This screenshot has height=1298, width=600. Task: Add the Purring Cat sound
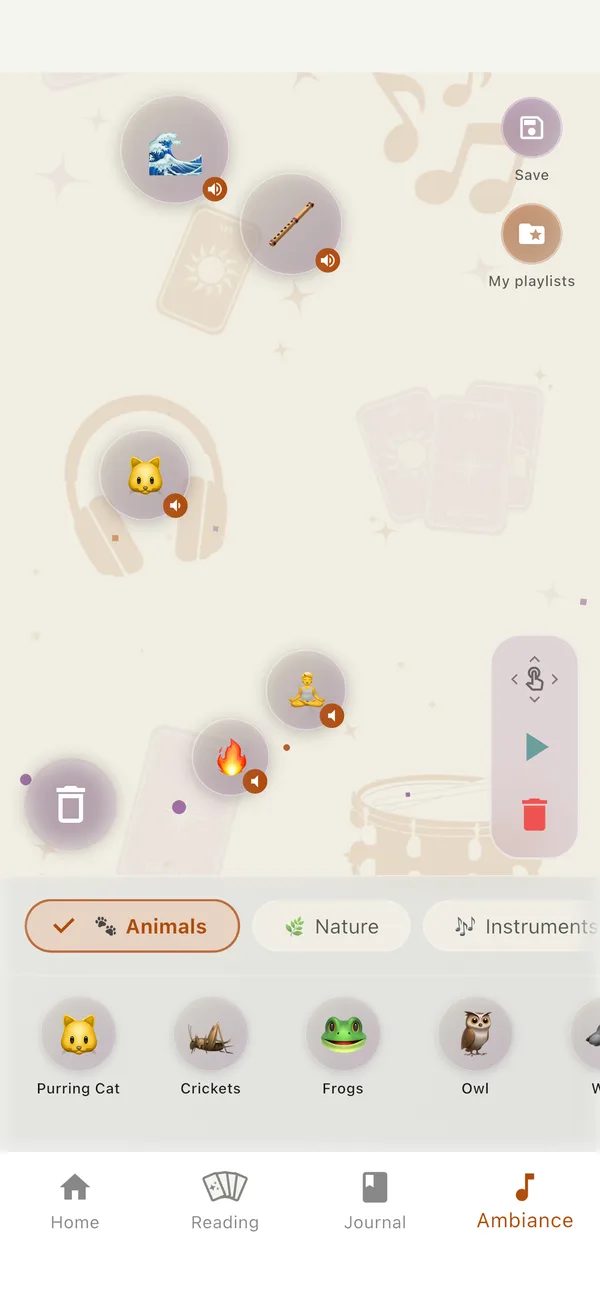(78, 1035)
